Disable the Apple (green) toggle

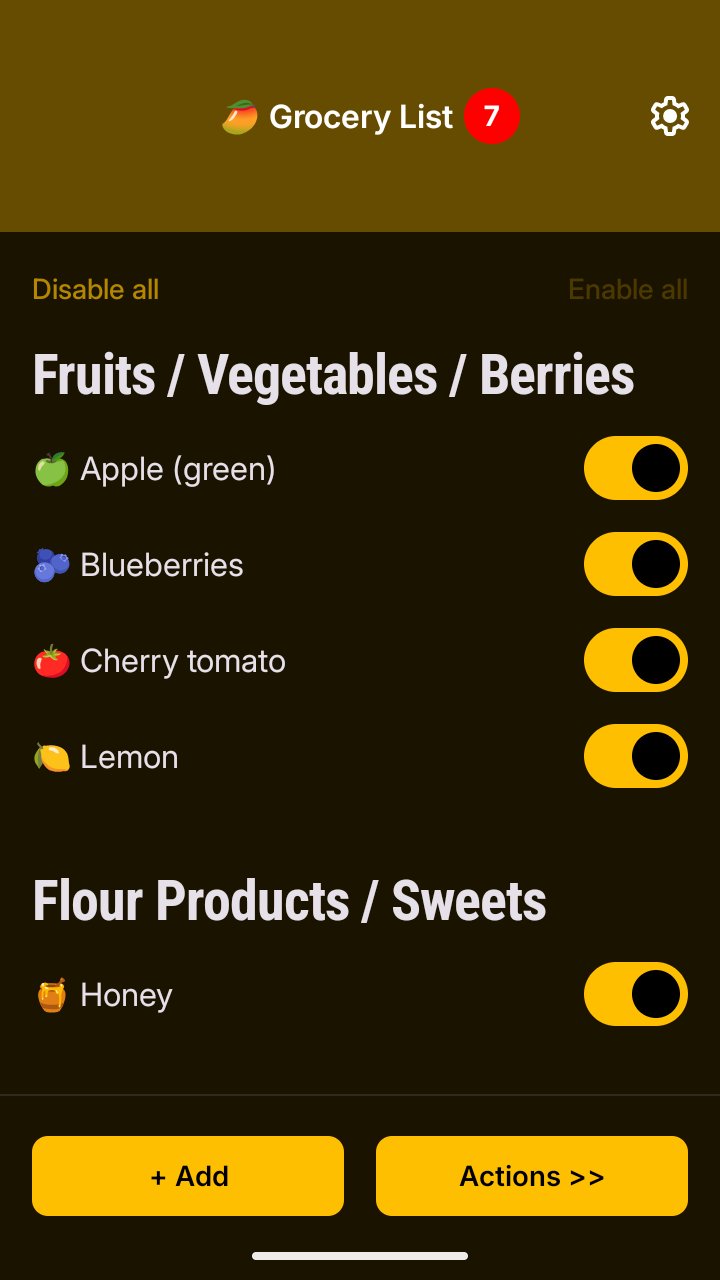(x=635, y=467)
